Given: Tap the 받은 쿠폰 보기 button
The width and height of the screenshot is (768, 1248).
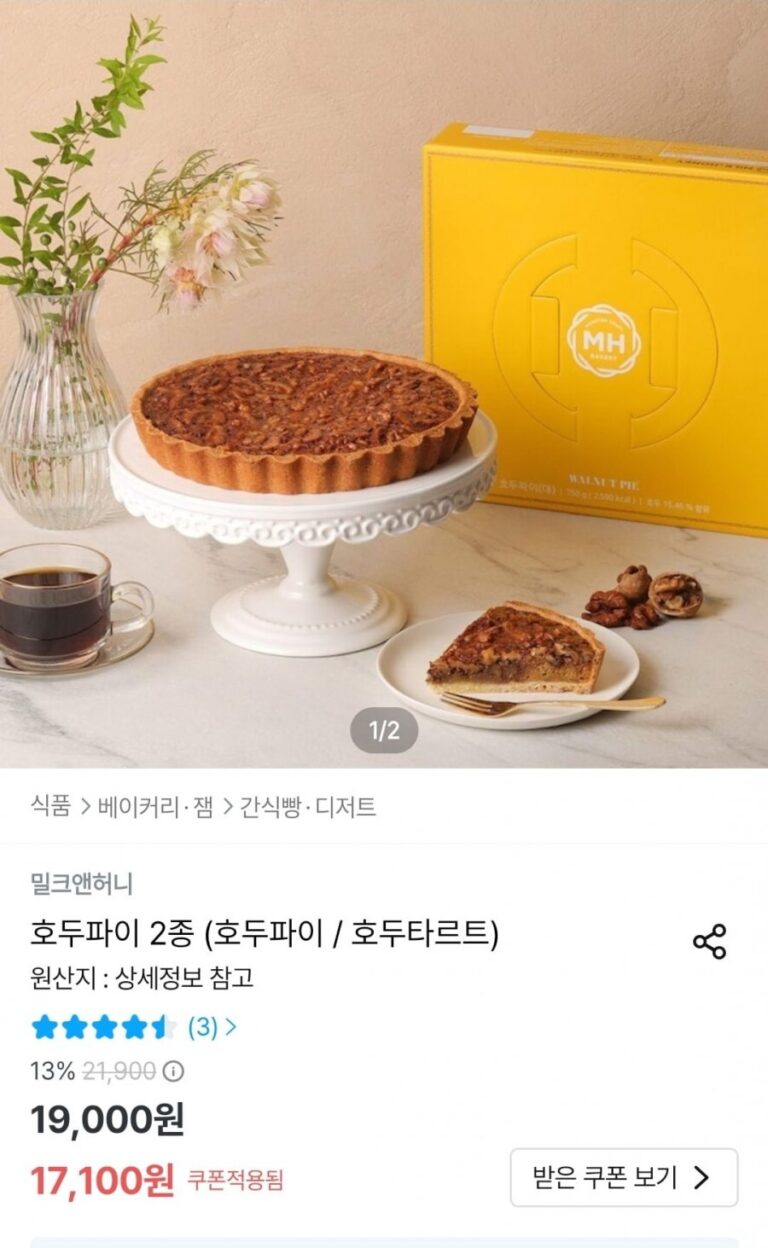Looking at the screenshot, I should pos(623,1177).
